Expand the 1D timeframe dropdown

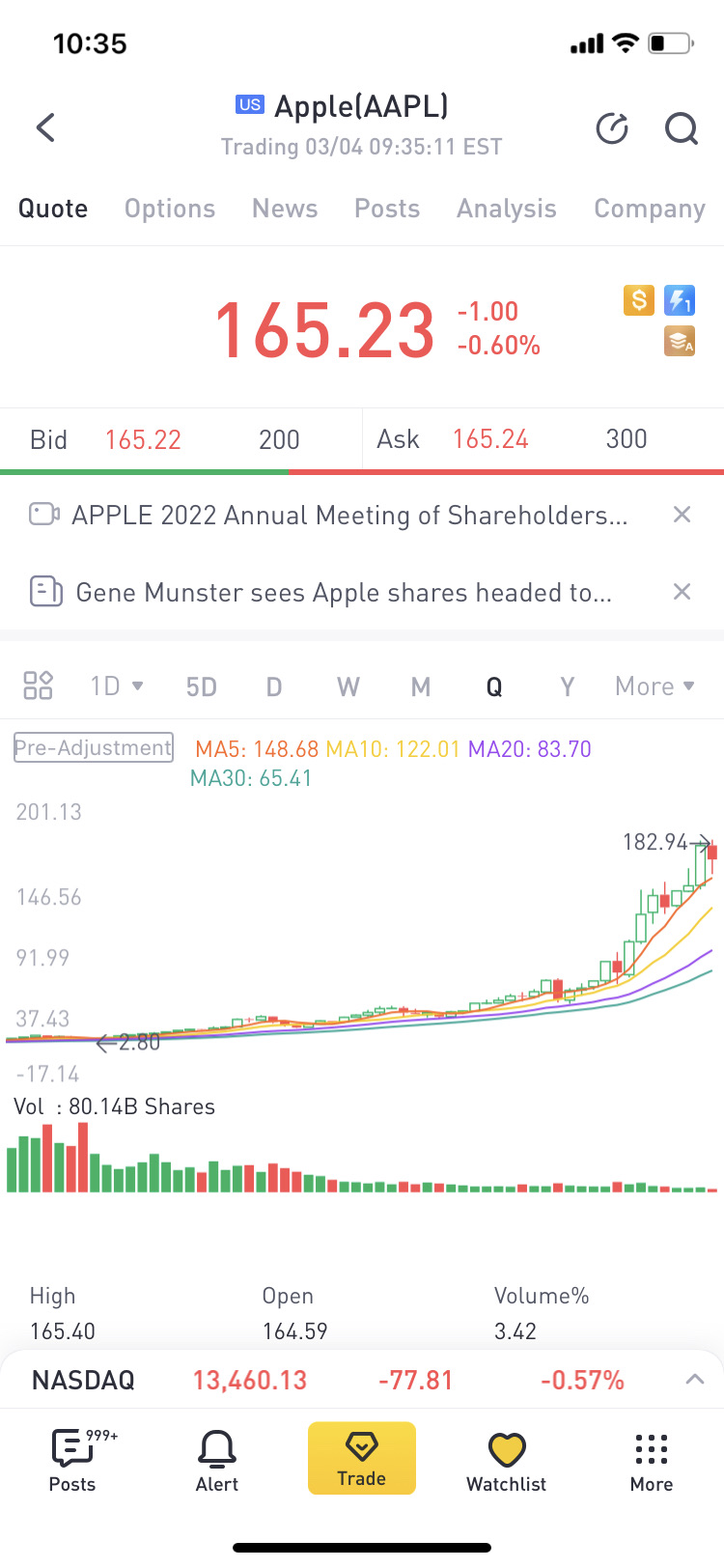pos(117,686)
